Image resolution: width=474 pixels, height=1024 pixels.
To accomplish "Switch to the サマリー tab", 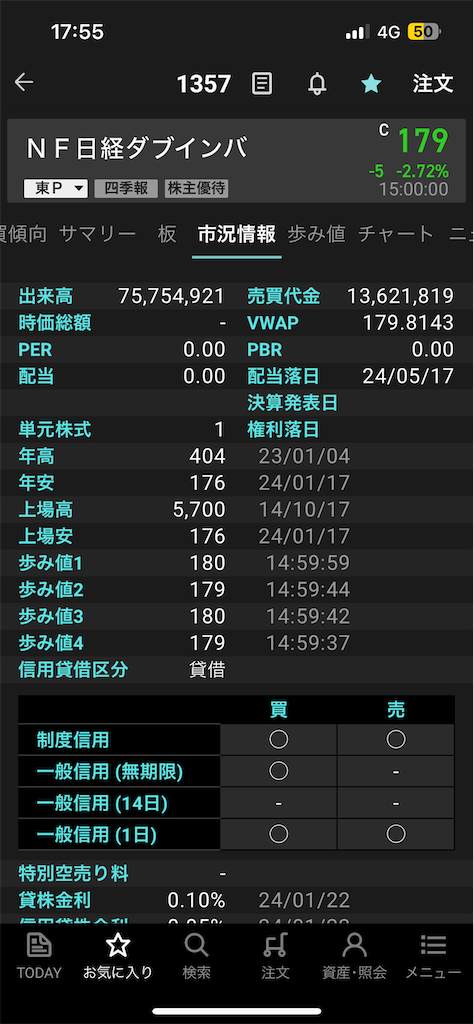I will pos(98,234).
